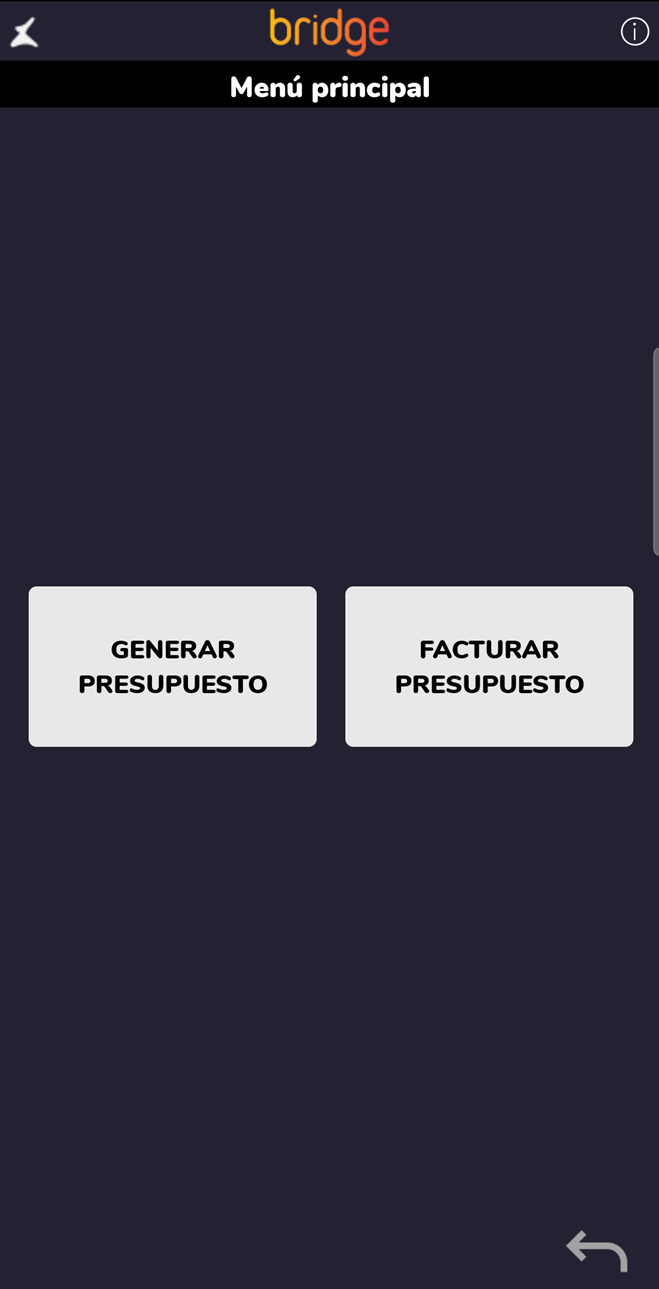
Task: Open the info icon in the header
Action: point(634,32)
